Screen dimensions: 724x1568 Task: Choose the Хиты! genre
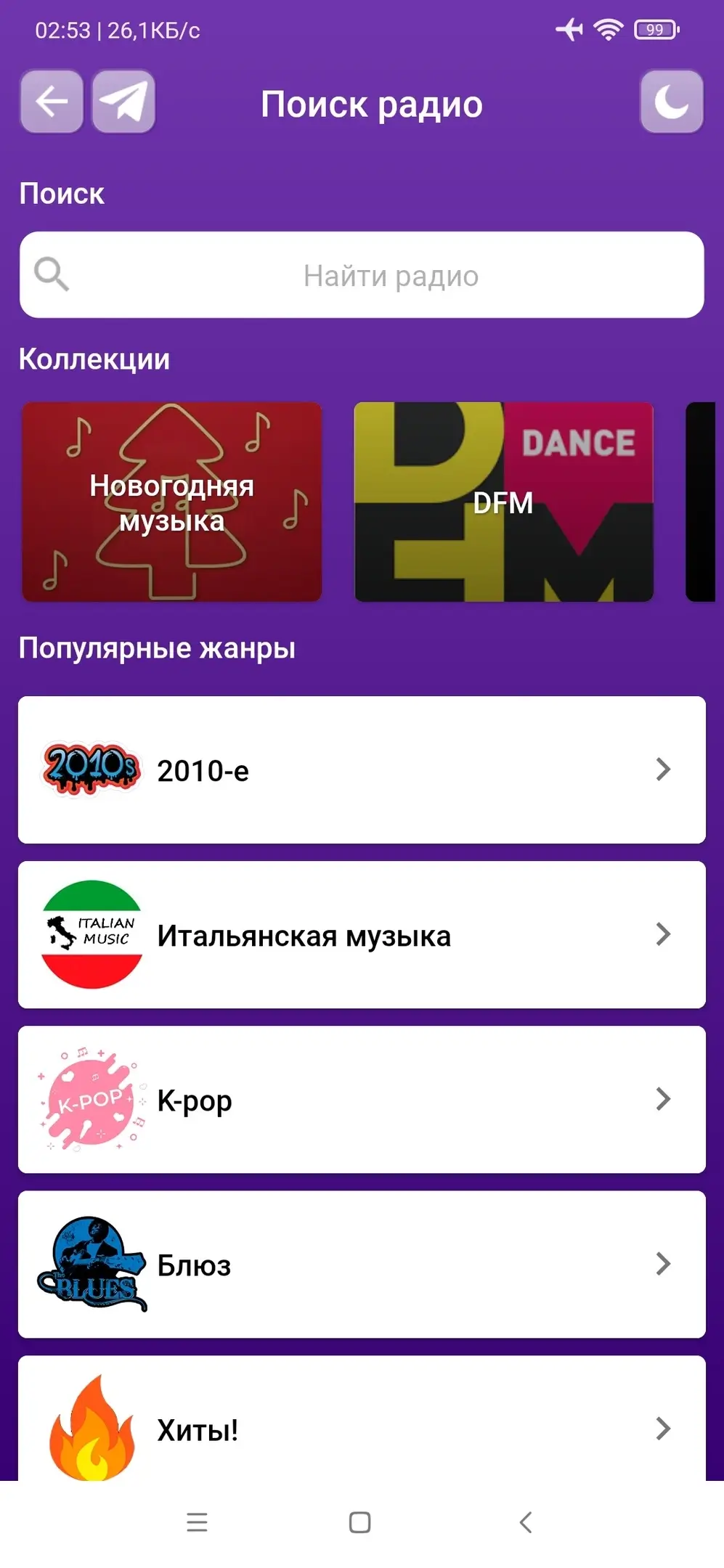[362, 1423]
